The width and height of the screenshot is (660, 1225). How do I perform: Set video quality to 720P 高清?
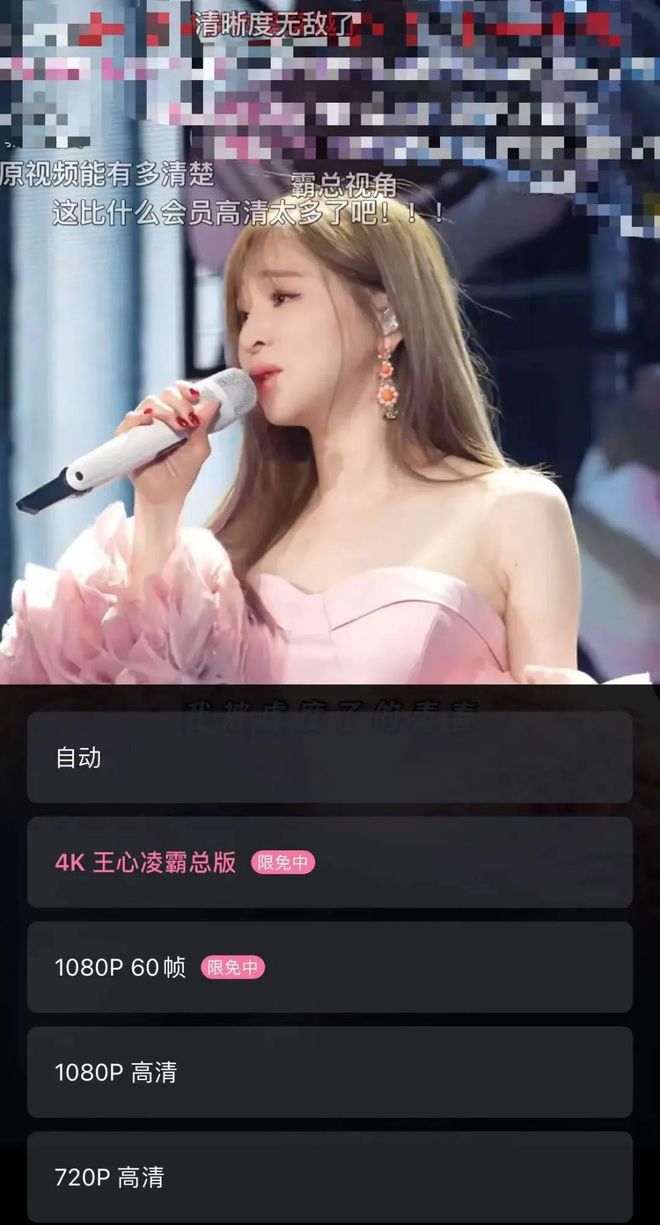(x=330, y=1177)
